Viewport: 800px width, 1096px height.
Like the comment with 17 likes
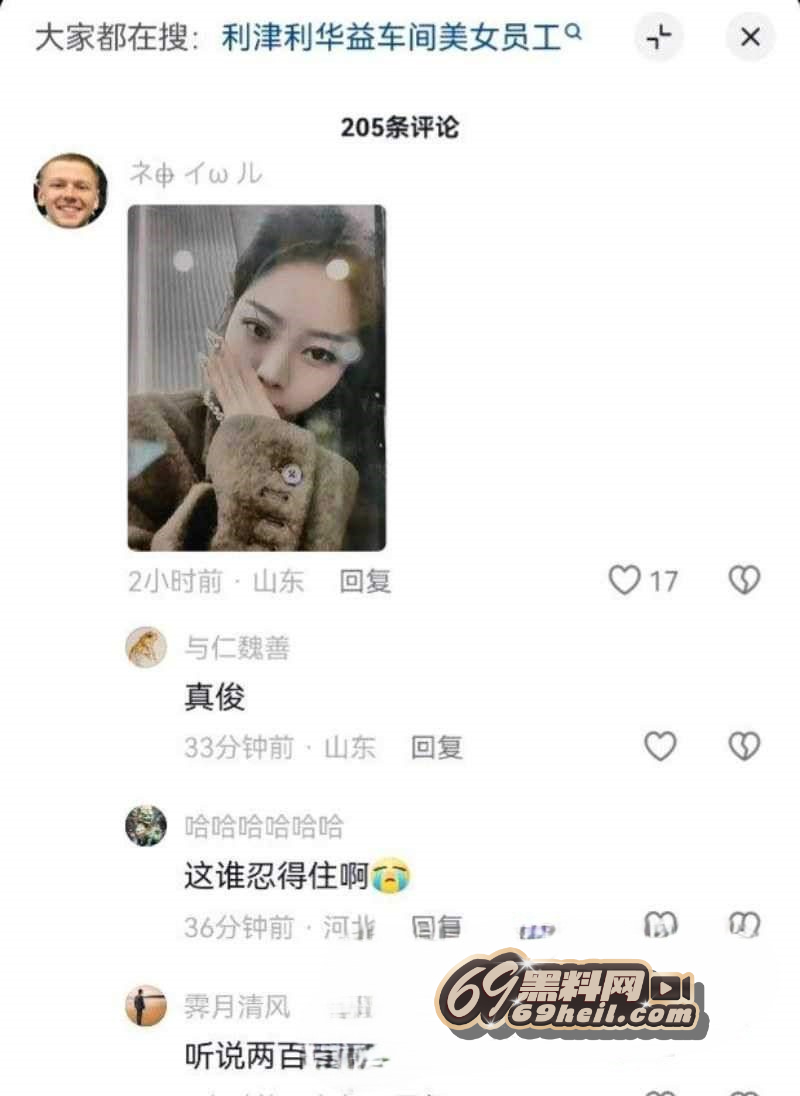[625, 580]
